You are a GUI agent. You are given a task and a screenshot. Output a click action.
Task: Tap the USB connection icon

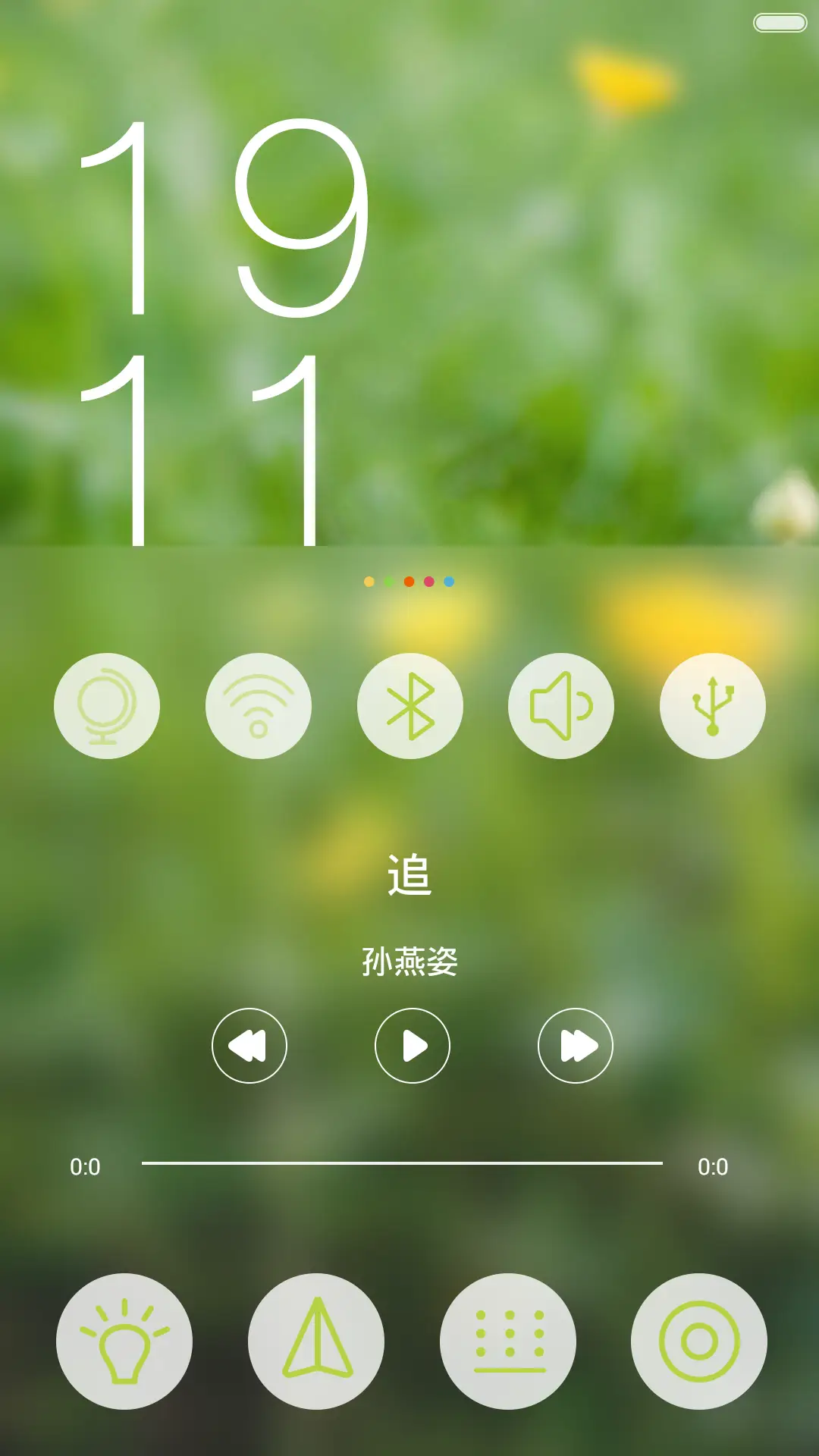pyautogui.click(x=714, y=705)
